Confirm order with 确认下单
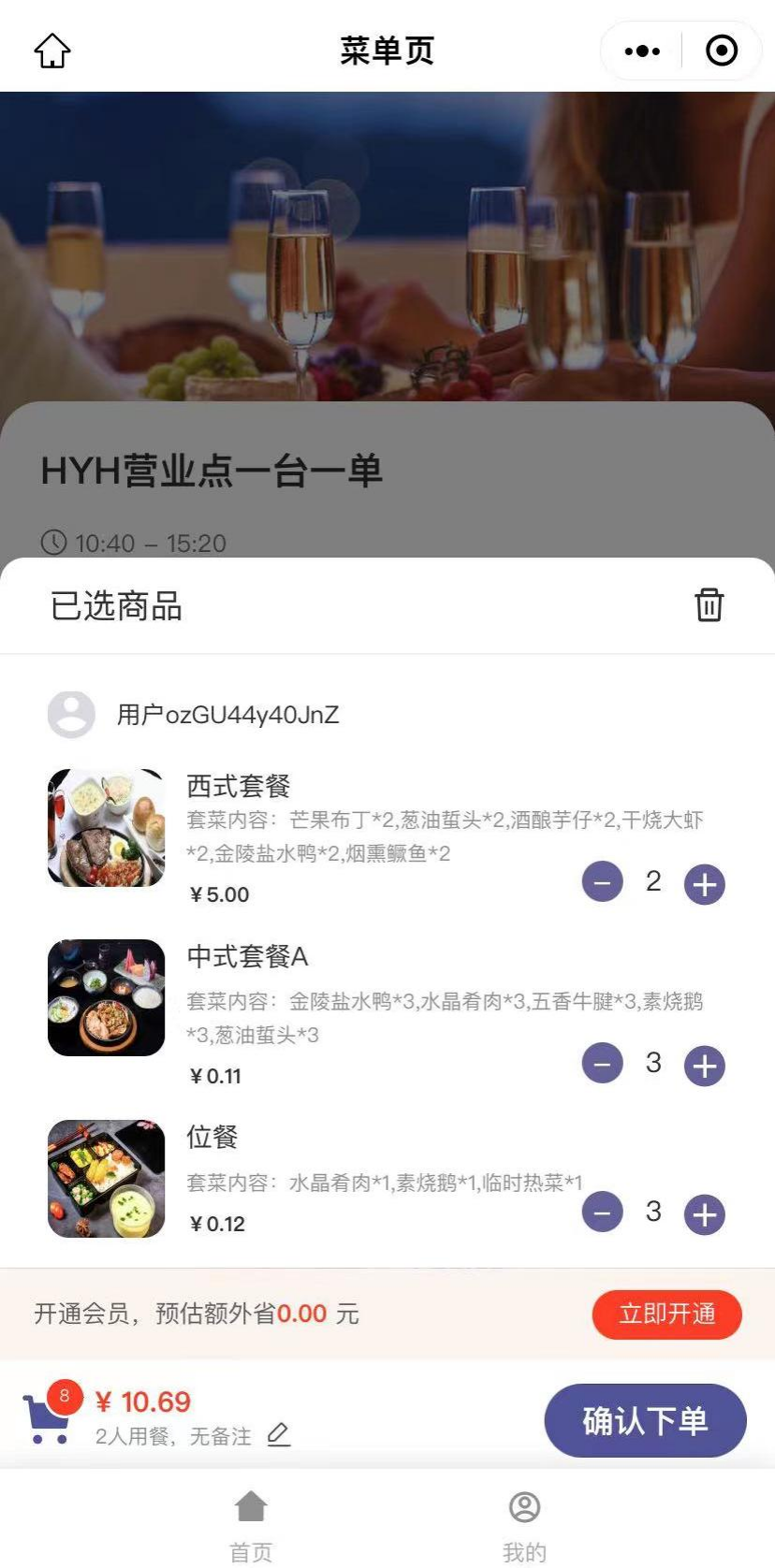This screenshot has width=775, height=1568. click(645, 1420)
